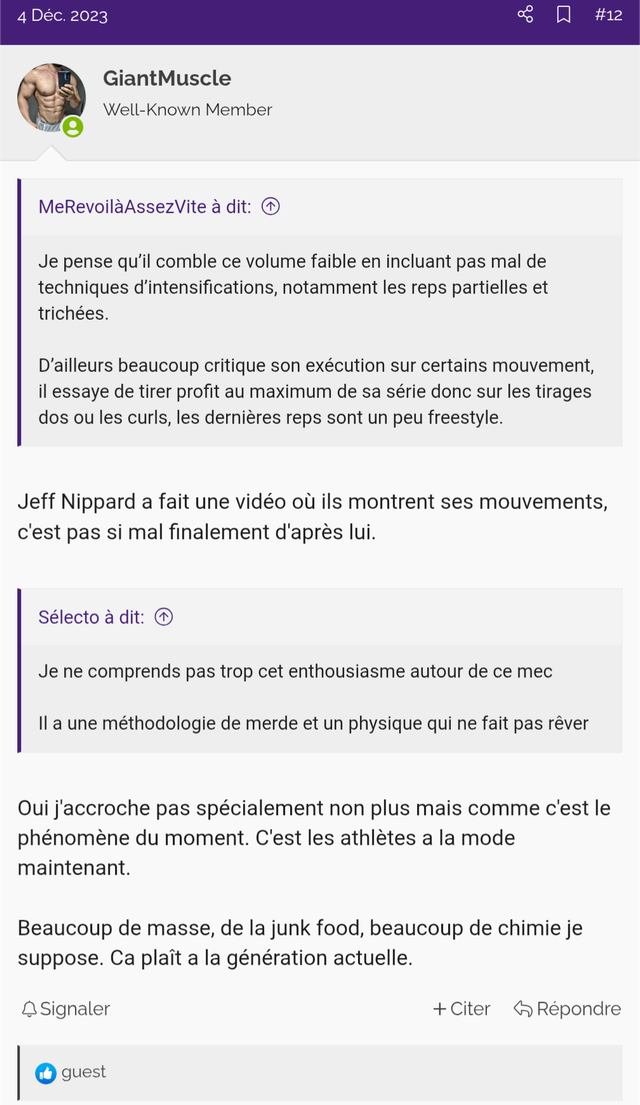Open the 4 Déc. 2023 post date link

(x=62, y=15)
